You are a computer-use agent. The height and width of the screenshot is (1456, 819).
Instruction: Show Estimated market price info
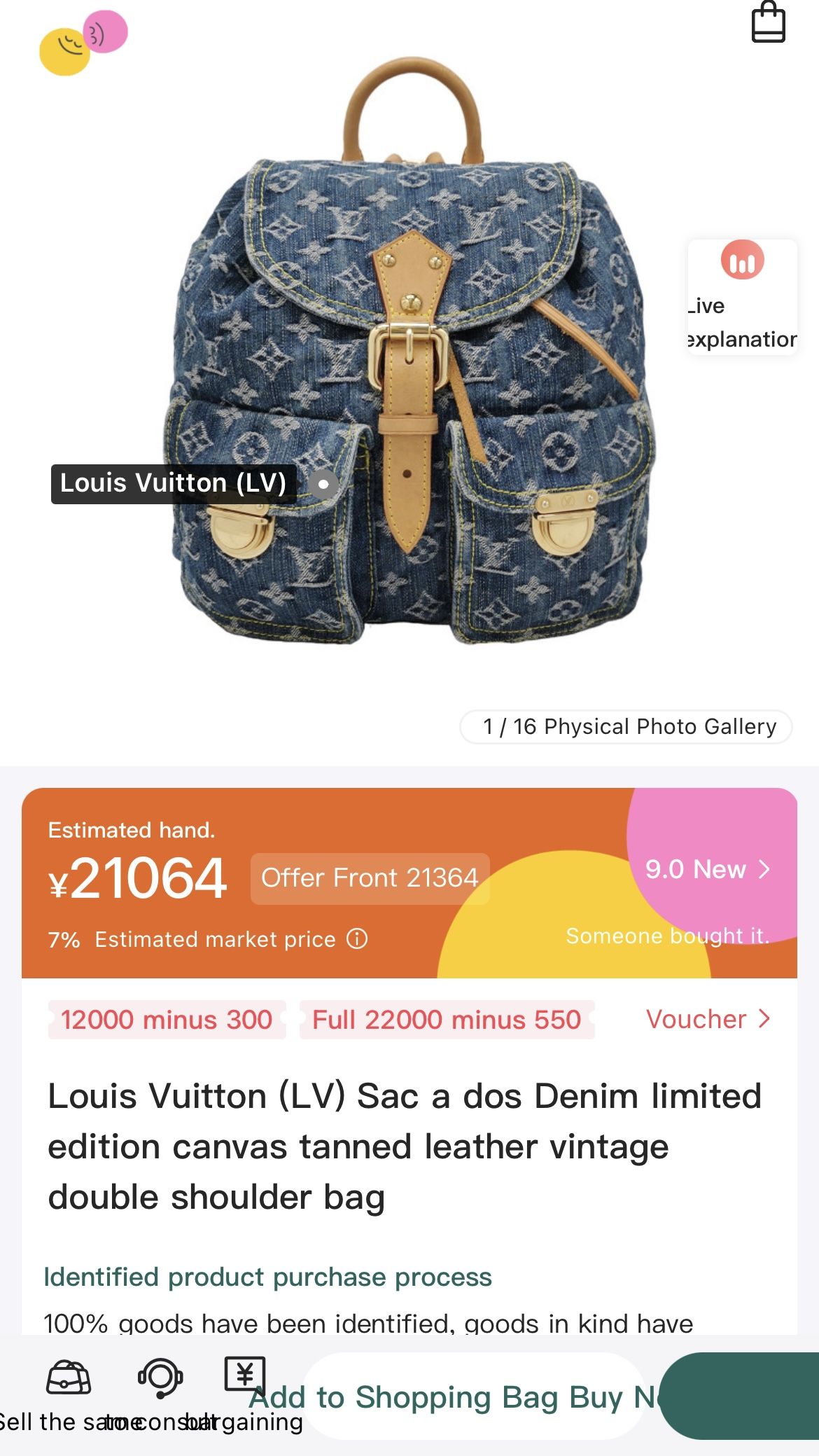pos(357,938)
